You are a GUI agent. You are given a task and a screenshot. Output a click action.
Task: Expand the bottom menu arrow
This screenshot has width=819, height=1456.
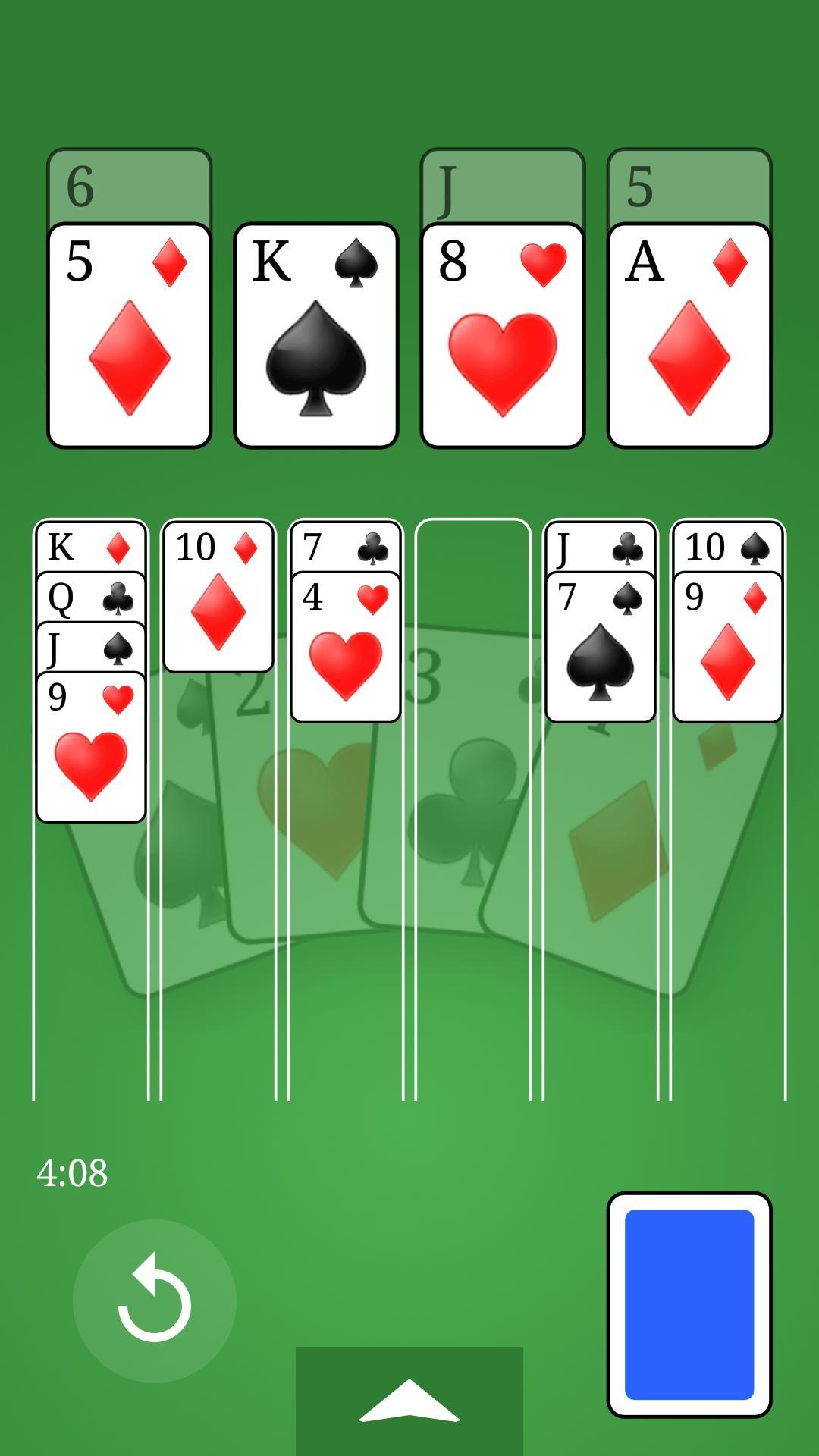[x=409, y=1400]
